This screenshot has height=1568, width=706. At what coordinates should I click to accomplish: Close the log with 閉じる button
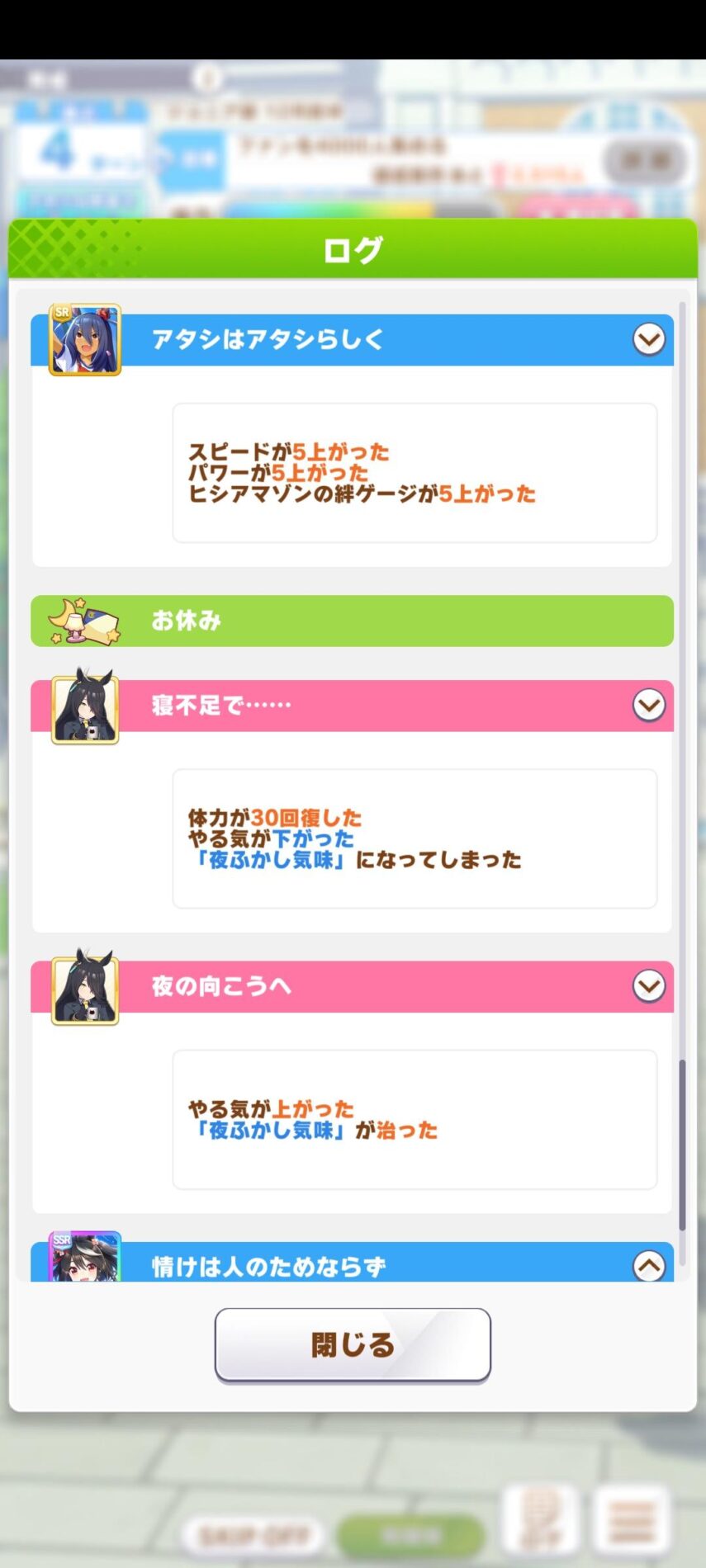[353, 1344]
